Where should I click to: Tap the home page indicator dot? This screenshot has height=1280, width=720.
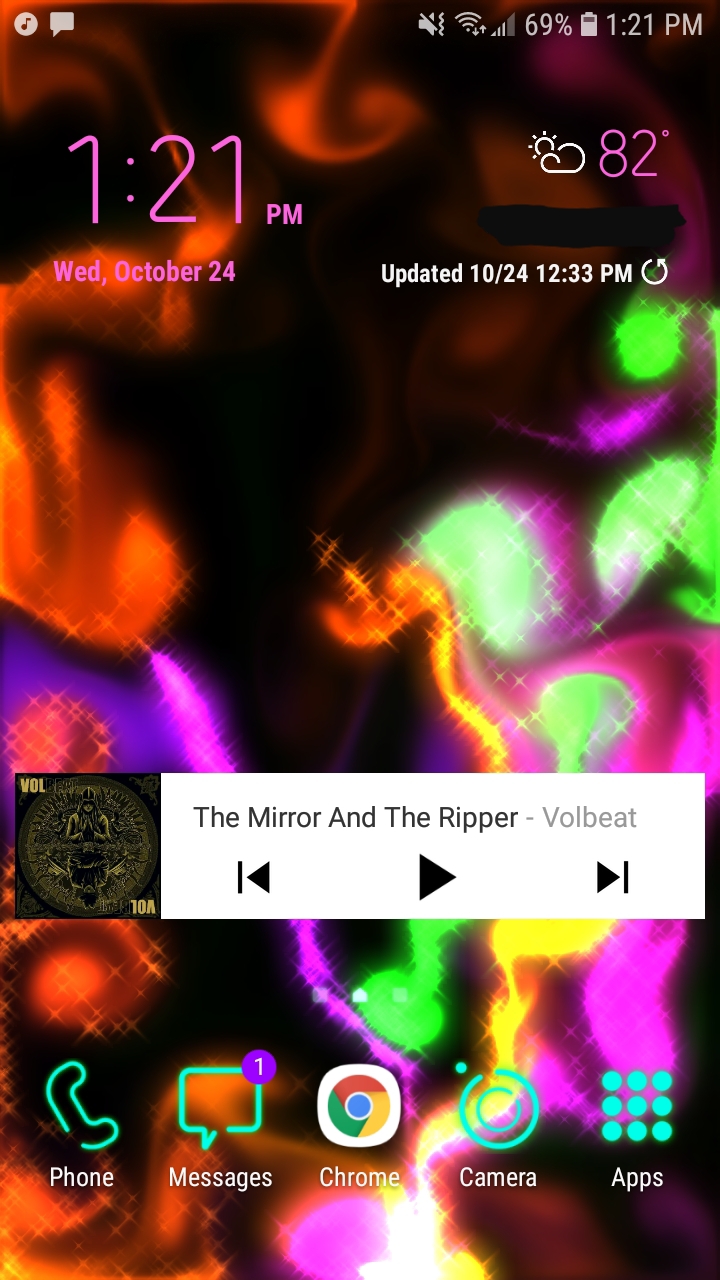pyautogui.click(x=360, y=994)
